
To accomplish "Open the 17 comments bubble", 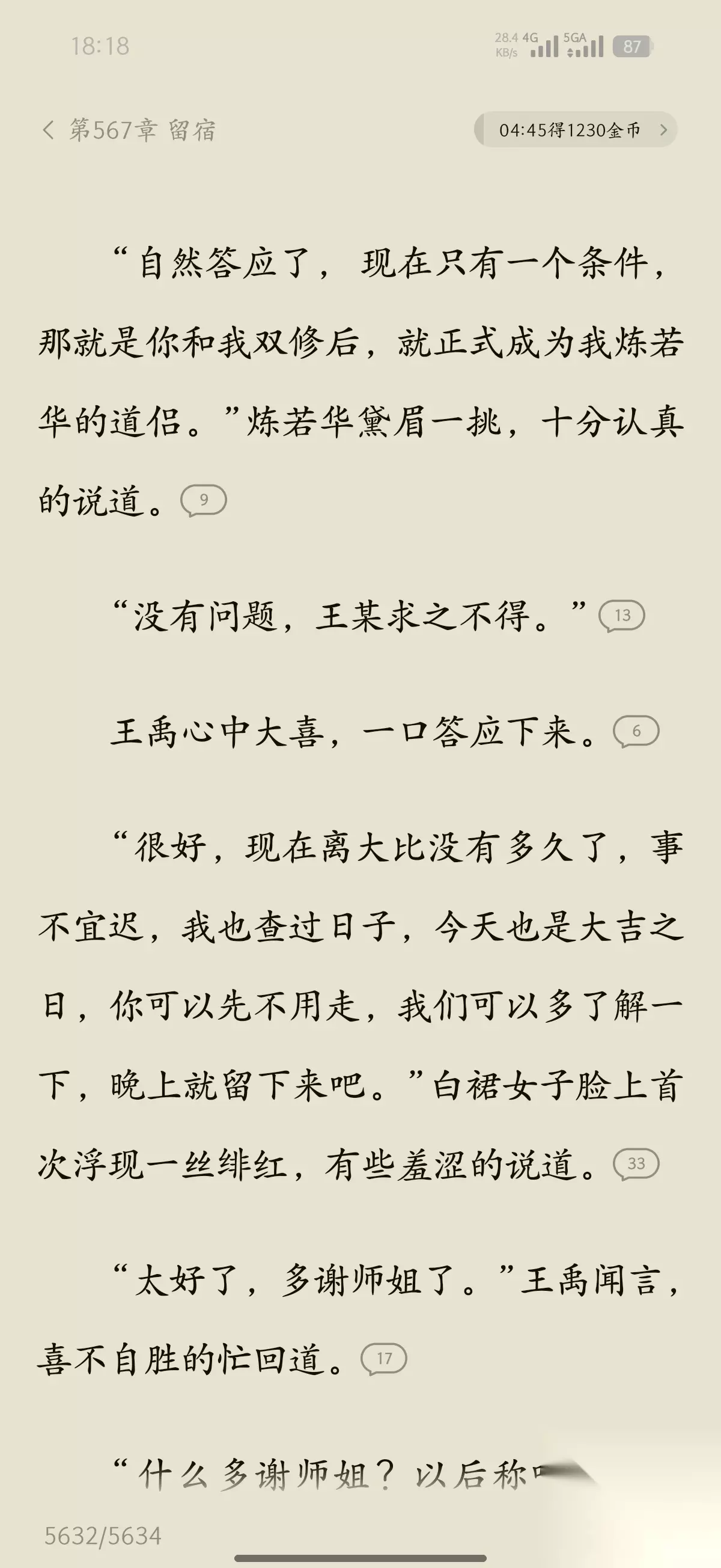I will pos(384,1359).
